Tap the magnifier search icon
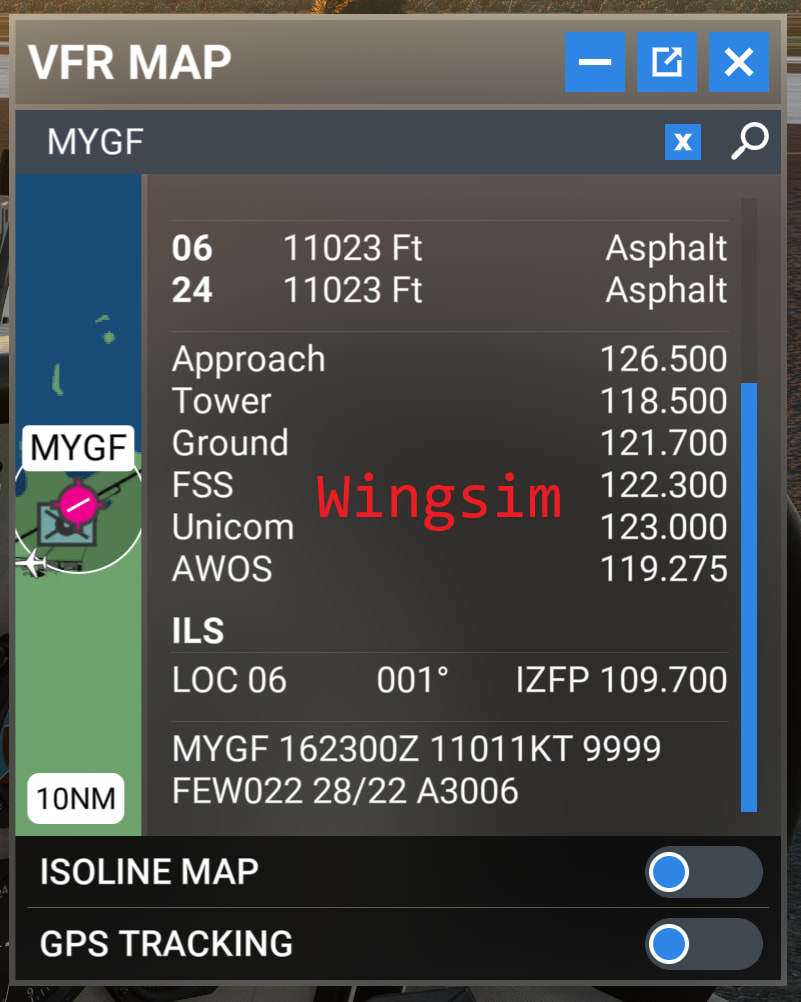This screenshot has width=801, height=1002. (x=749, y=141)
